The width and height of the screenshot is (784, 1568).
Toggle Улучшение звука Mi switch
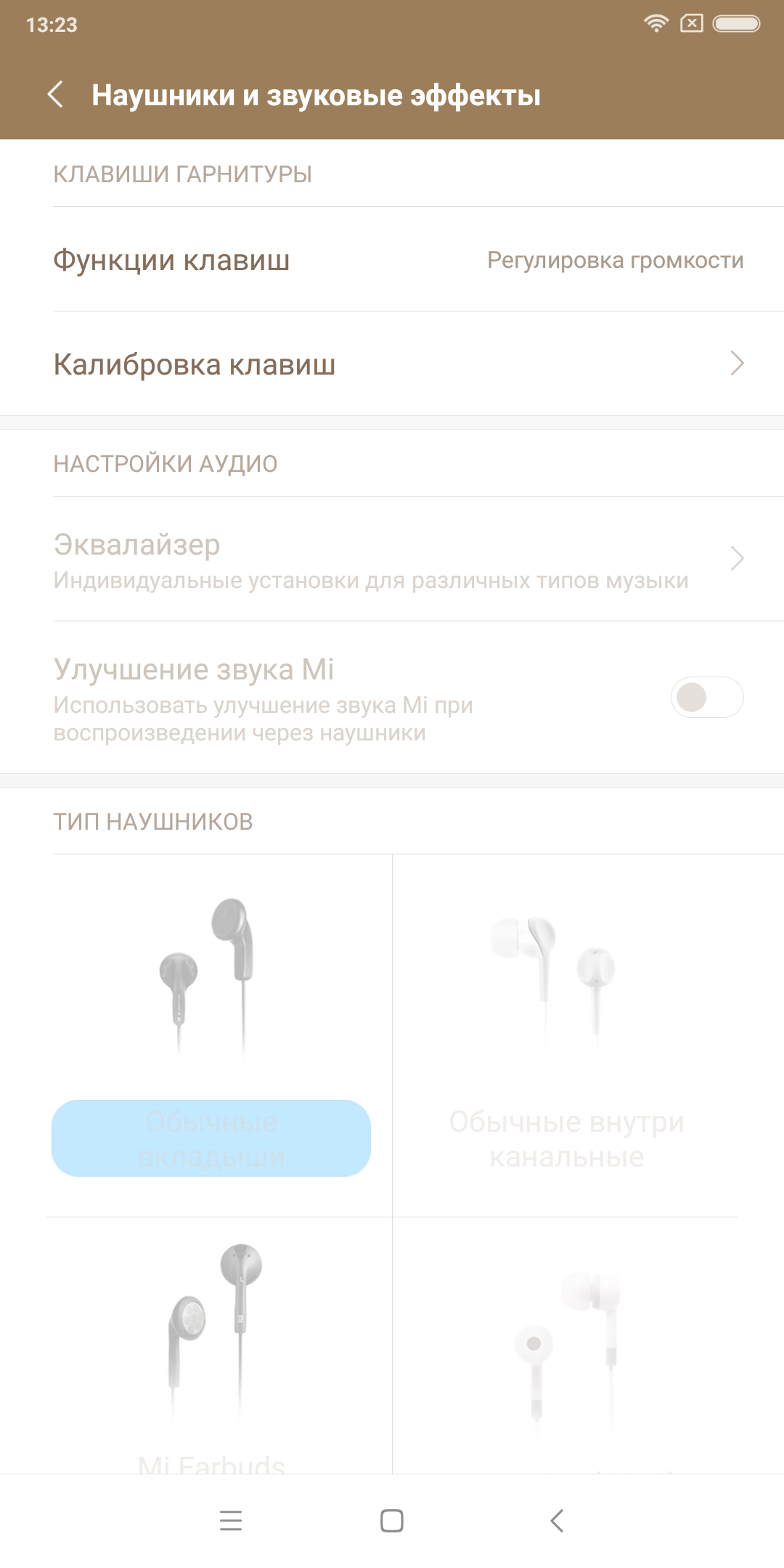[706, 698]
